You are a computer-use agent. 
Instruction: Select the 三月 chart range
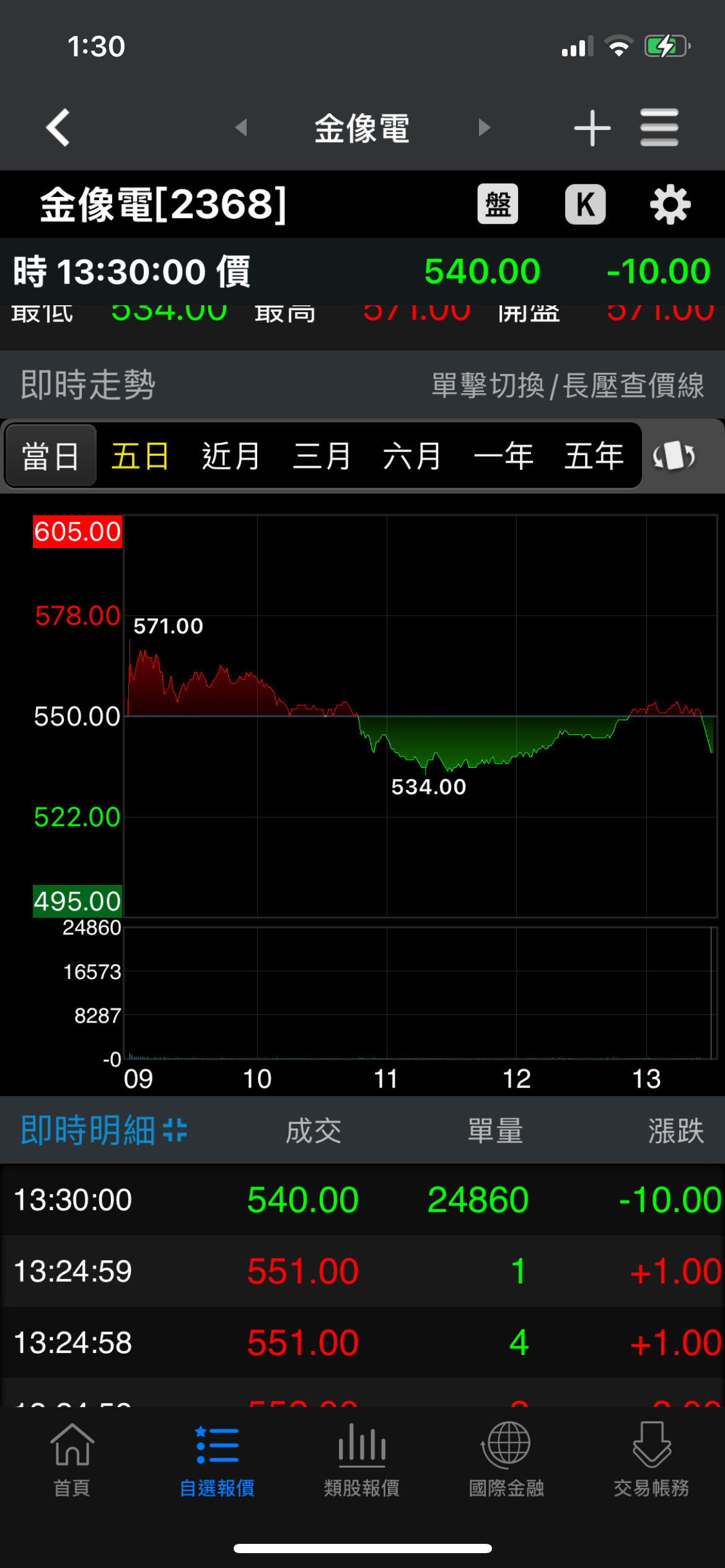click(322, 456)
